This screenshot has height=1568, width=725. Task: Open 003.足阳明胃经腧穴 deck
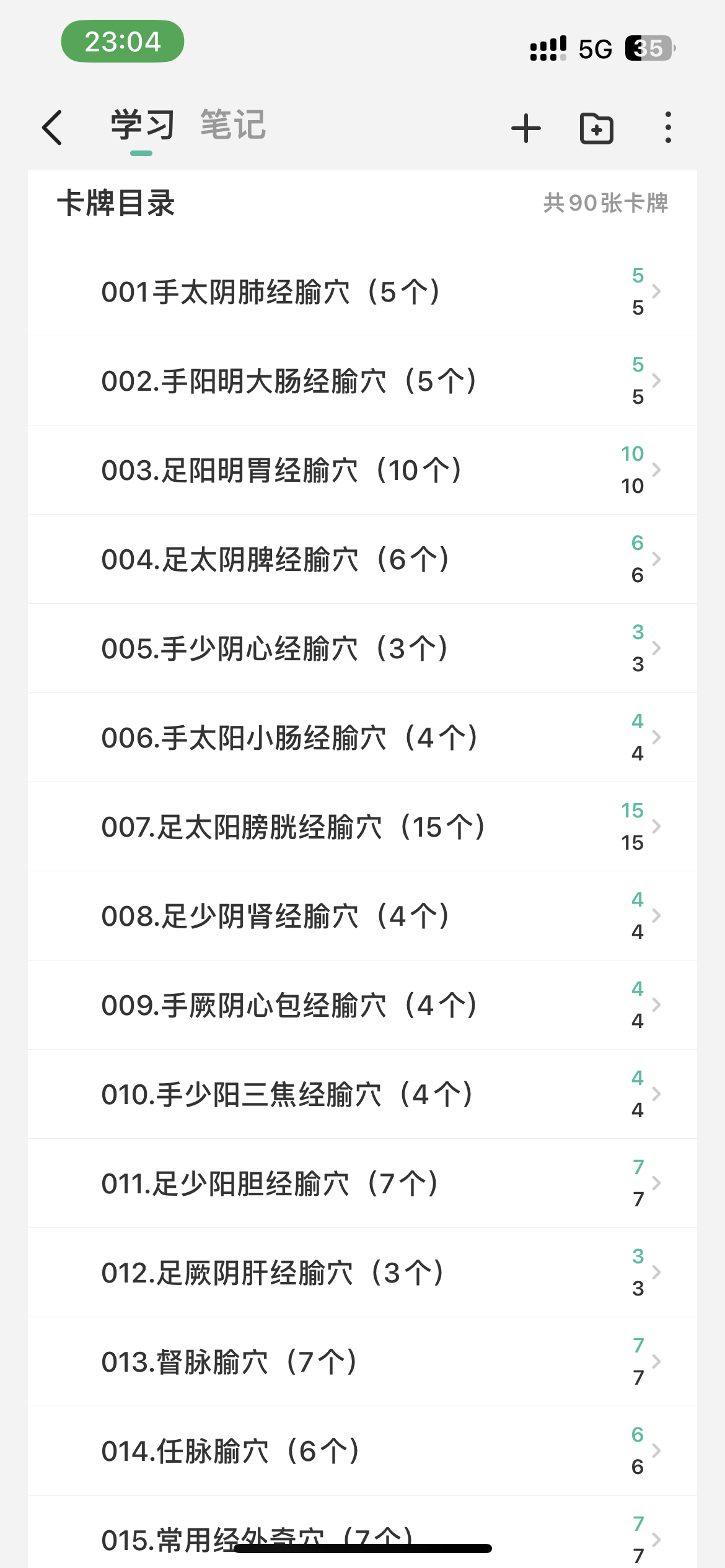tap(362, 470)
